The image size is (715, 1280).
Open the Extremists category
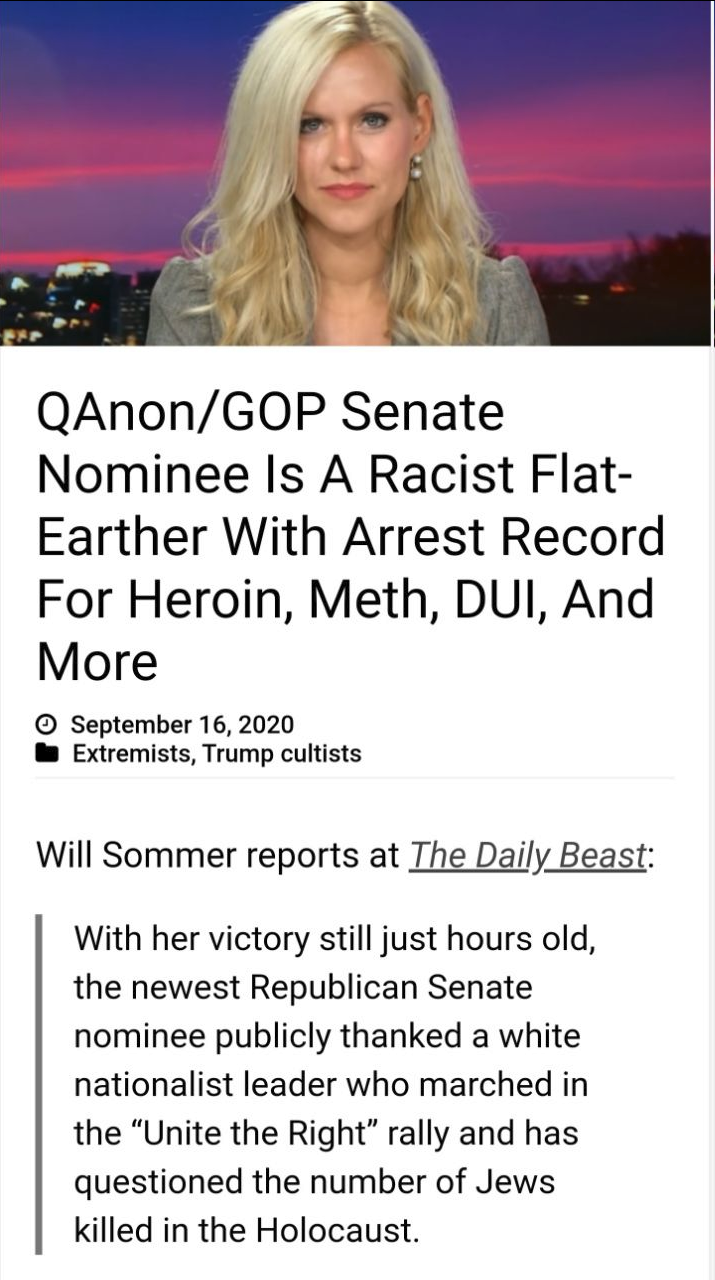tap(134, 753)
